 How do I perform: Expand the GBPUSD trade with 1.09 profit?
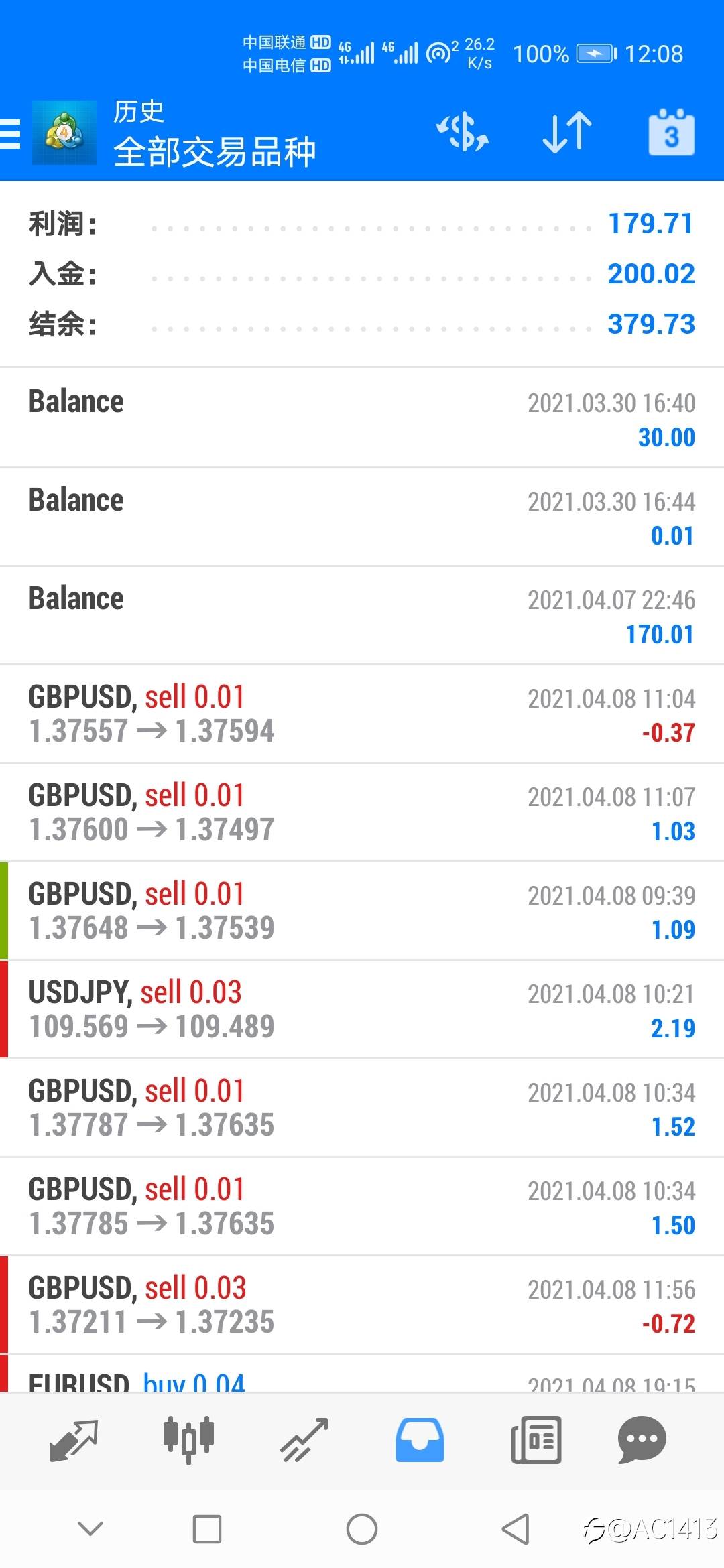[362, 911]
